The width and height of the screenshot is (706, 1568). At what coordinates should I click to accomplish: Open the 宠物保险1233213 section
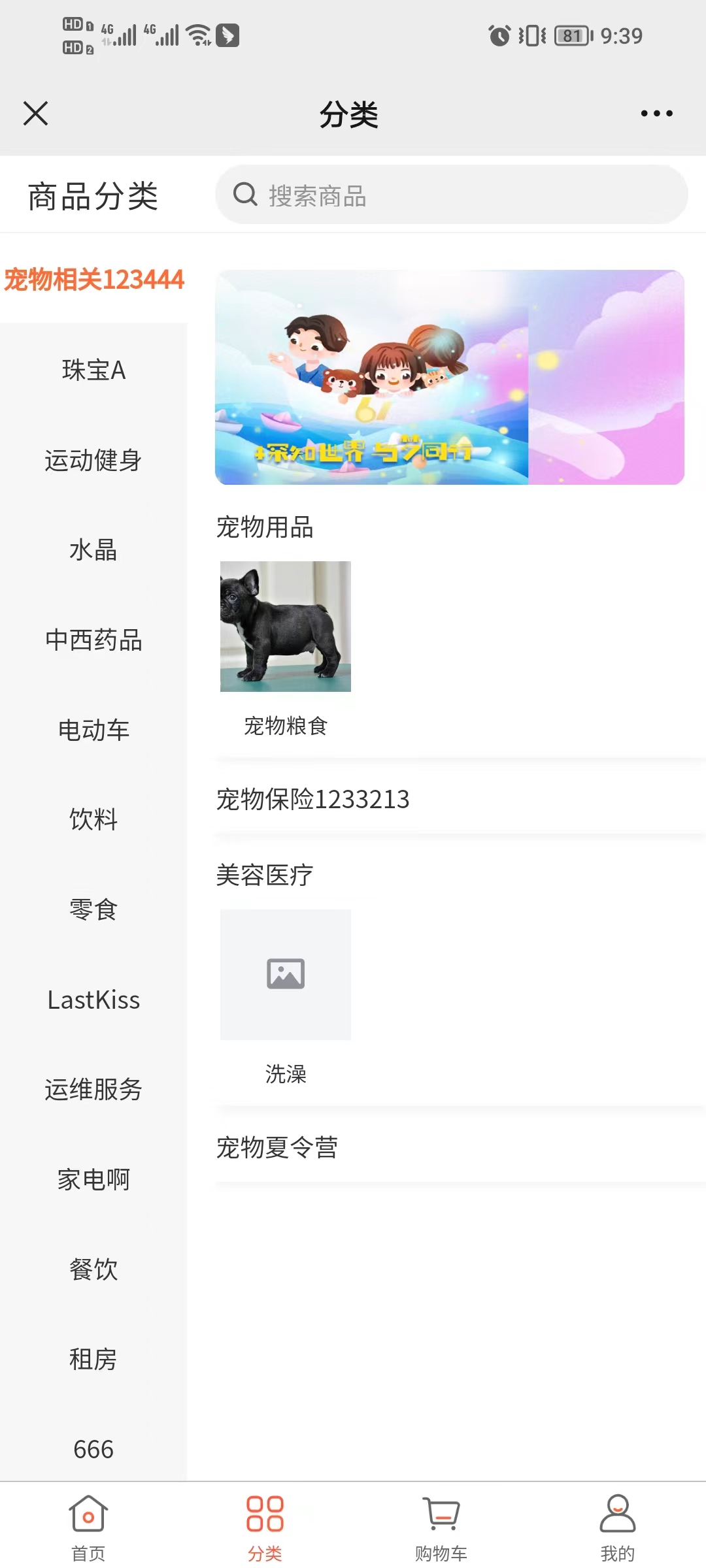pos(312,798)
